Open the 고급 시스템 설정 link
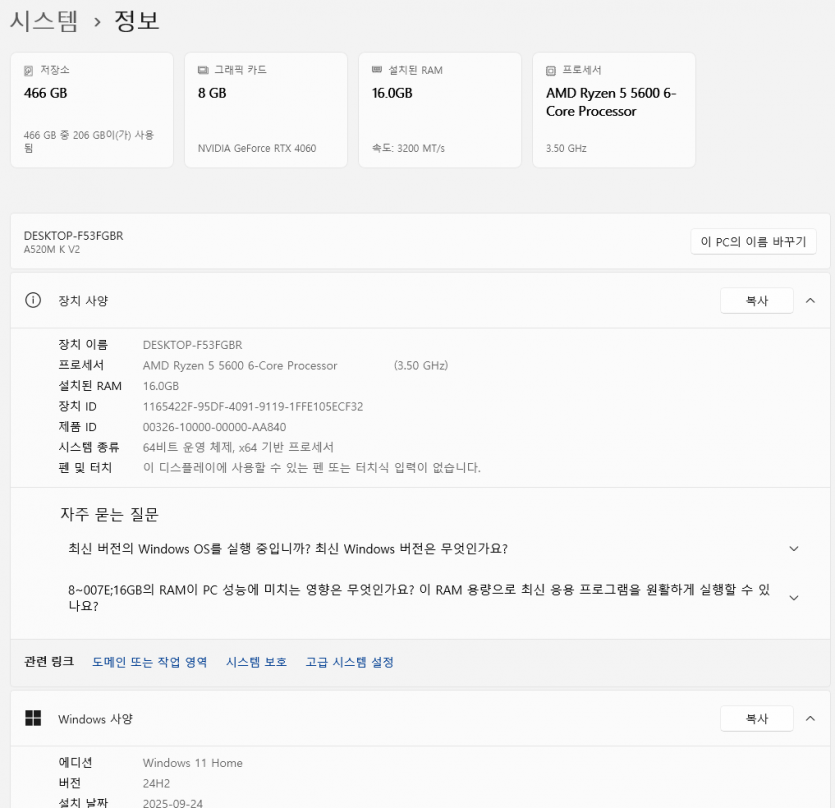Viewport: 835px width, 808px height. click(x=350, y=662)
